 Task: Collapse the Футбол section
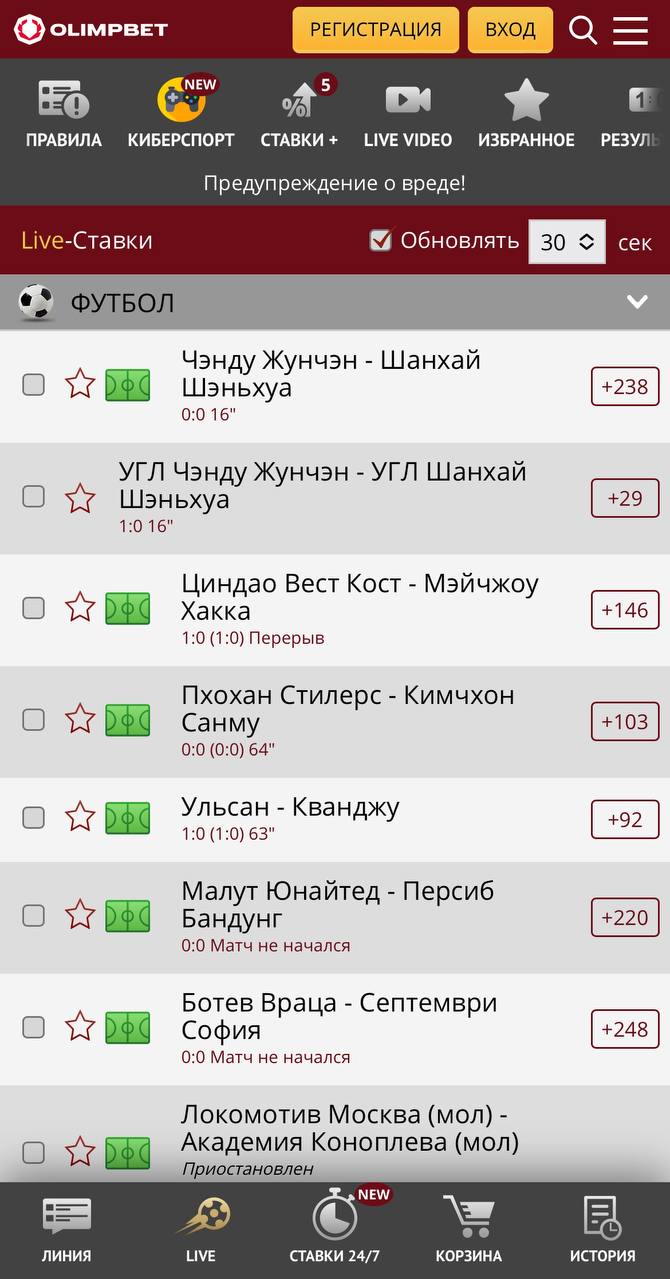(x=637, y=302)
